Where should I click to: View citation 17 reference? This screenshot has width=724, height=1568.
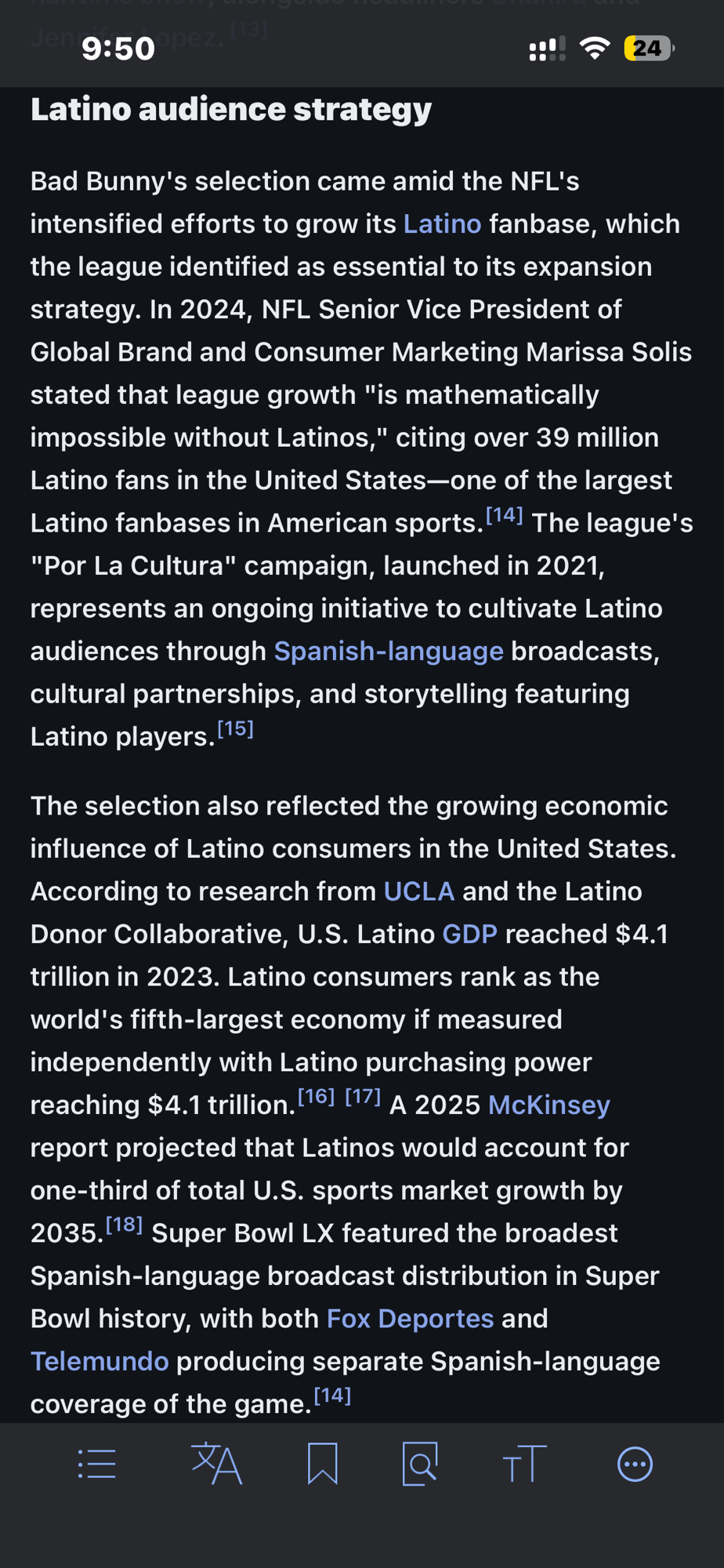(363, 1097)
